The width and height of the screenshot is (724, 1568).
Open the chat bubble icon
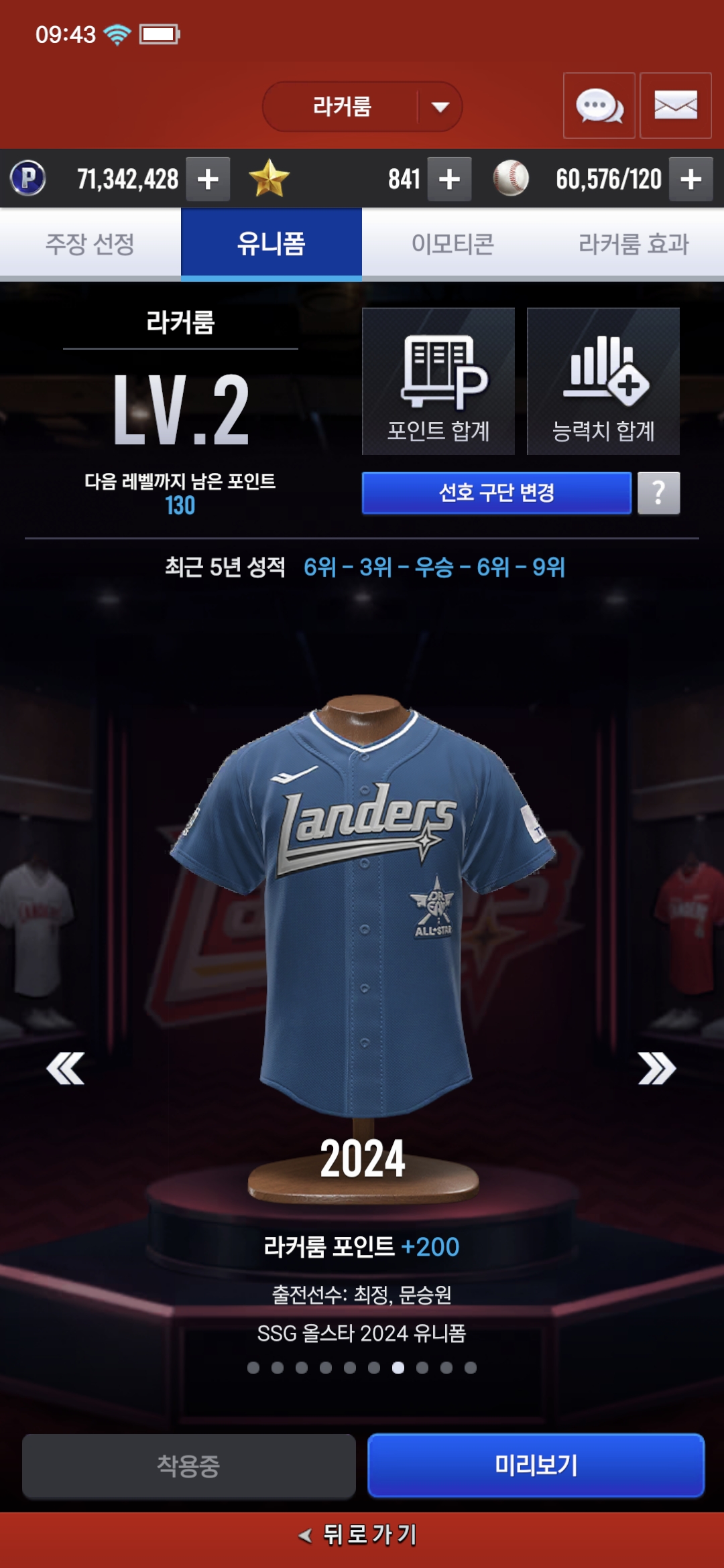[599, 106]
